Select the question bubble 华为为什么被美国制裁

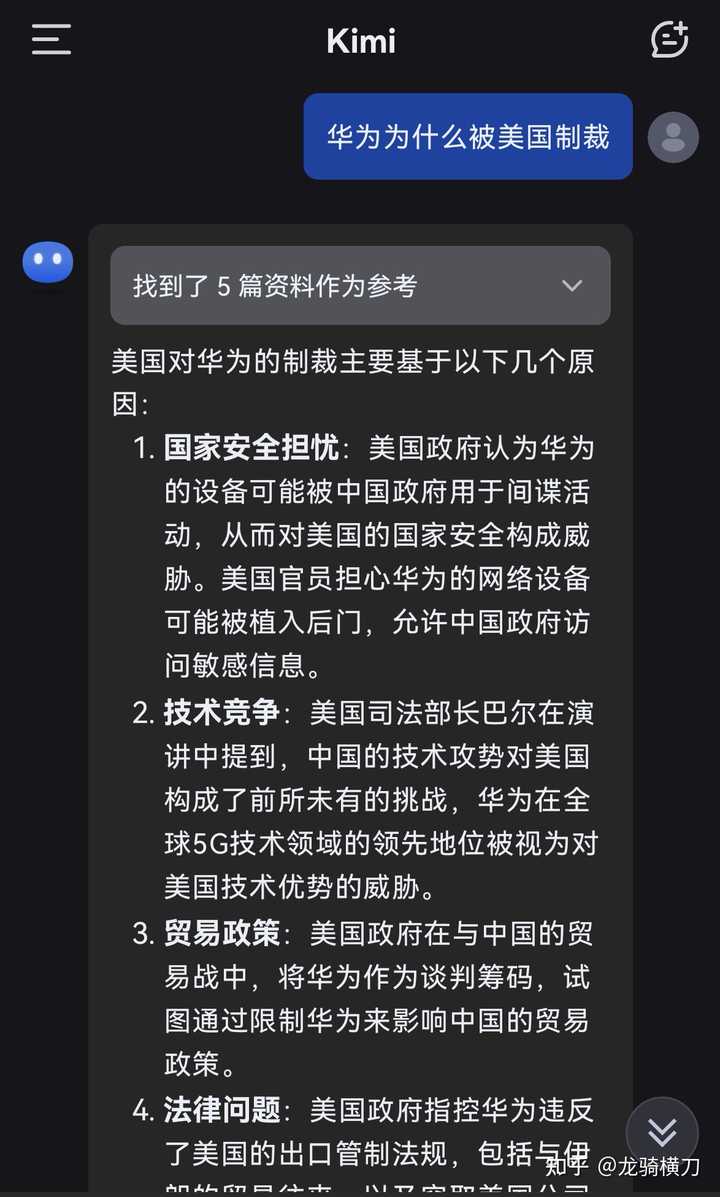click(467, 136)
